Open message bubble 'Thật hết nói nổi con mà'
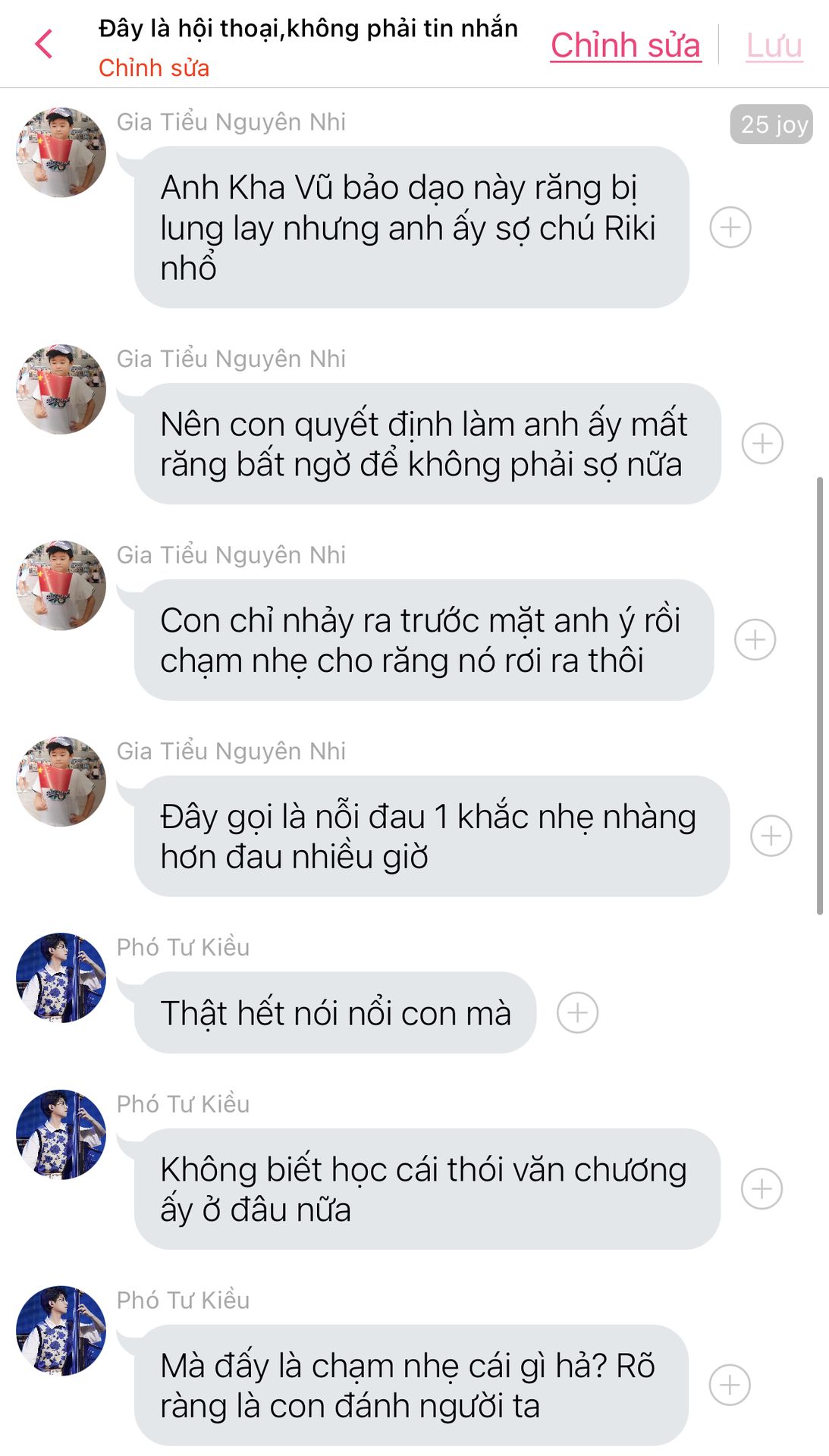This screenshot has width=829, height=1456. 335,1013
